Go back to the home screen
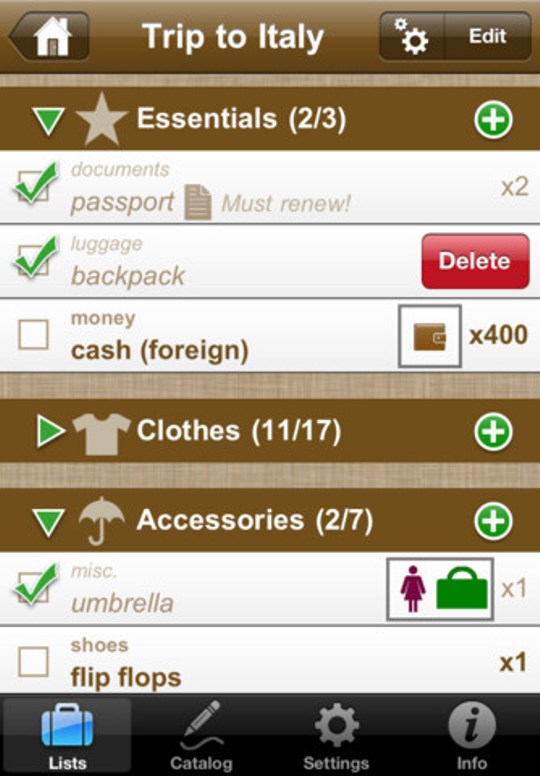 49,36
